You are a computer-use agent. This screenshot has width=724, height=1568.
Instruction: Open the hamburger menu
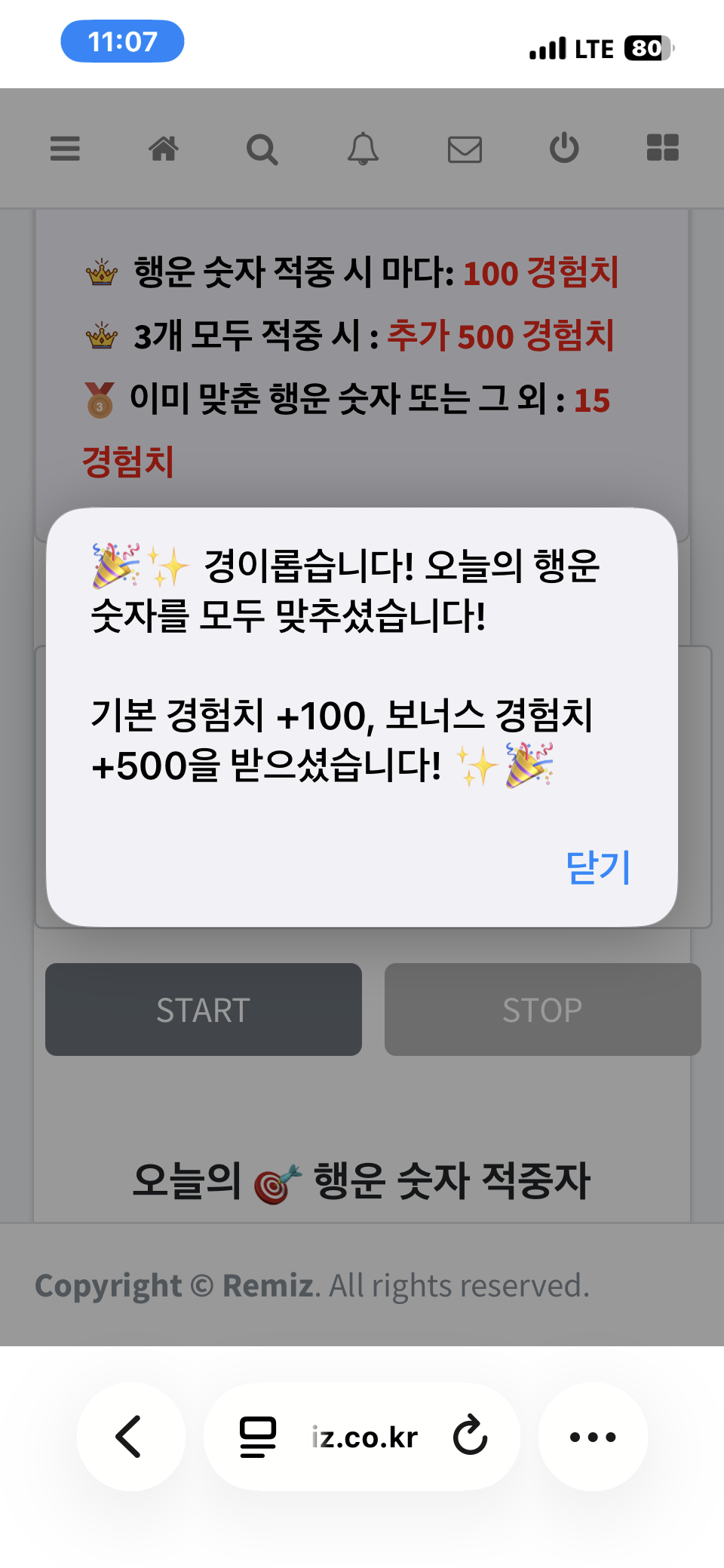pyautogui.click(x=65, y=149)
